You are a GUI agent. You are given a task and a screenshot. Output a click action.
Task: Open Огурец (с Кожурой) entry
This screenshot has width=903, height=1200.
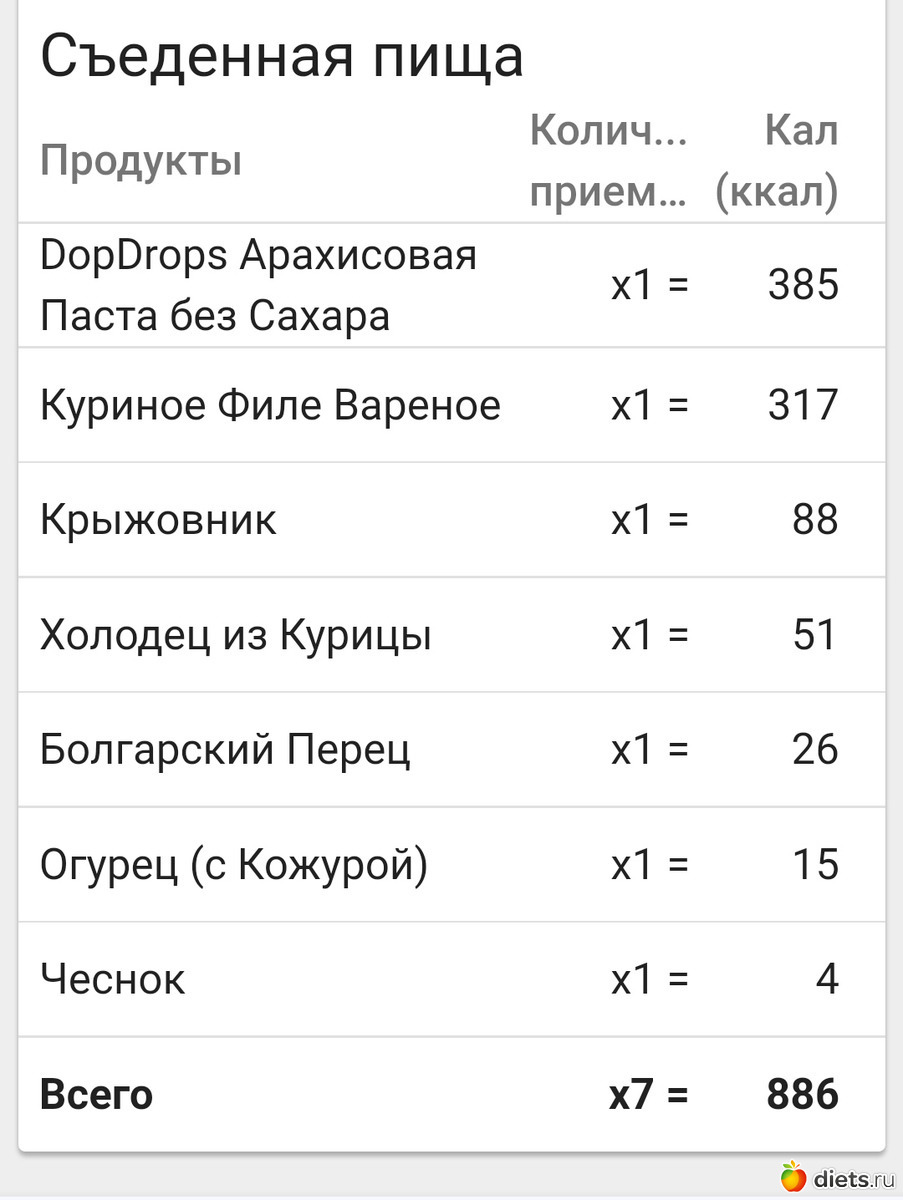234,866
